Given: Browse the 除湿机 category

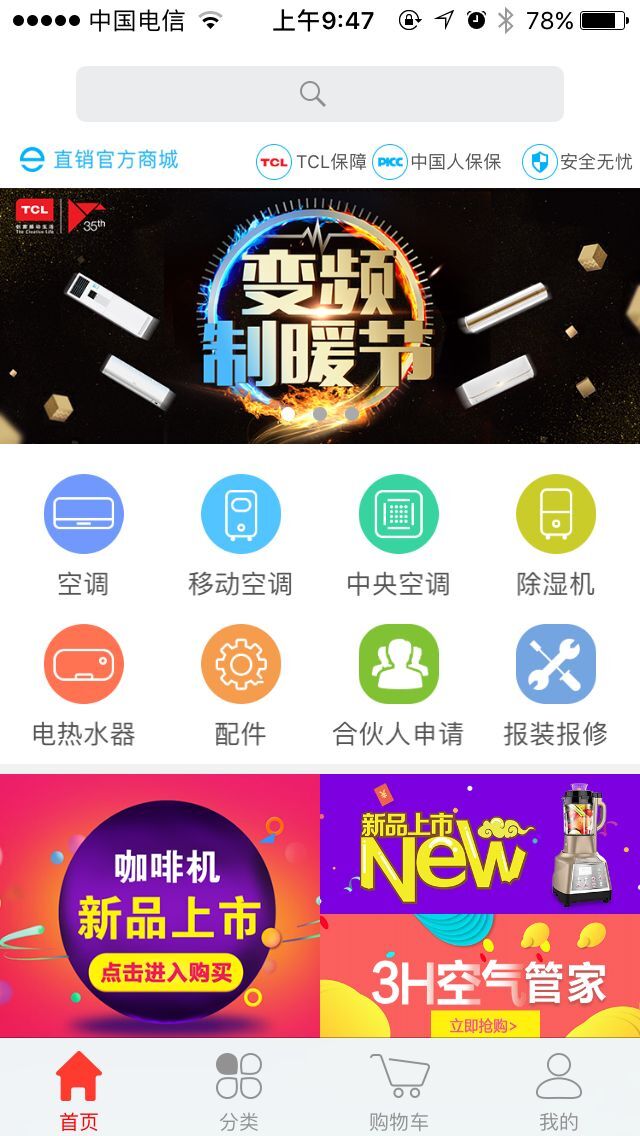Looking at the screenshot, I should click(555, 536).
